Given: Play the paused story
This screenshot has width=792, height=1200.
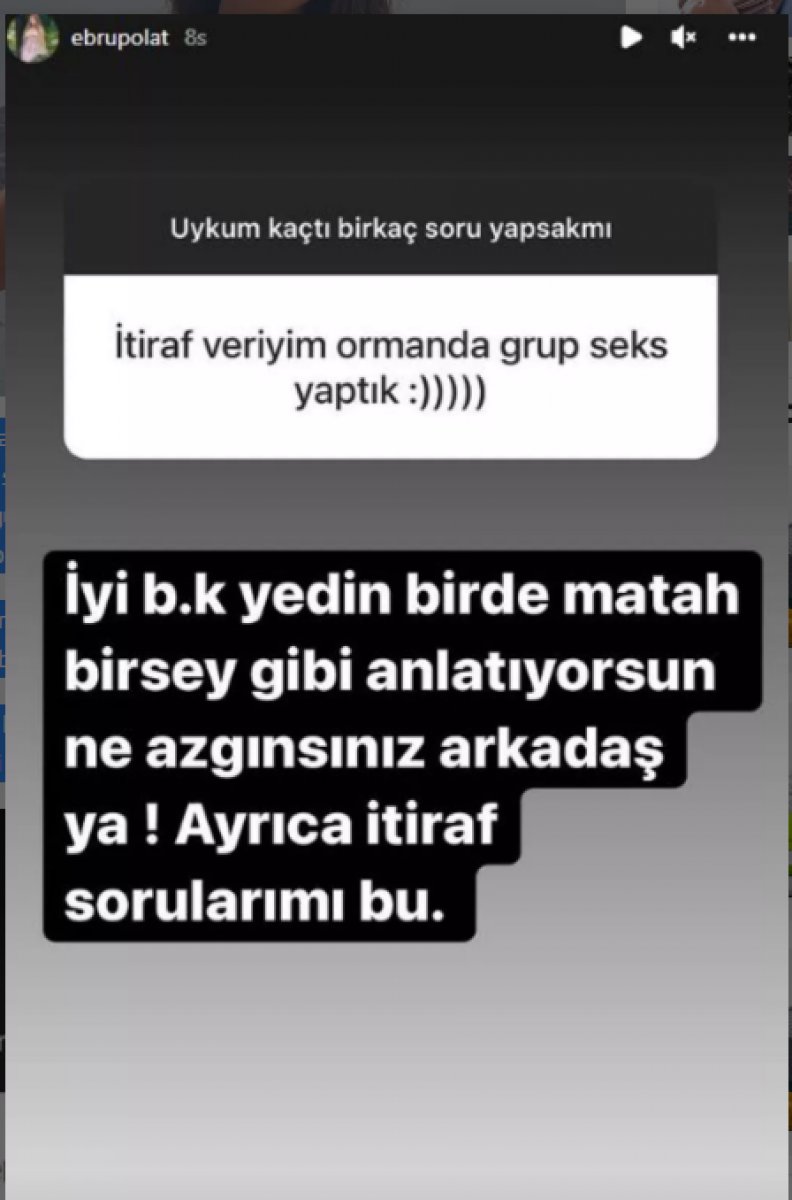Looking at the screenshot, I should tap(630, 38).
